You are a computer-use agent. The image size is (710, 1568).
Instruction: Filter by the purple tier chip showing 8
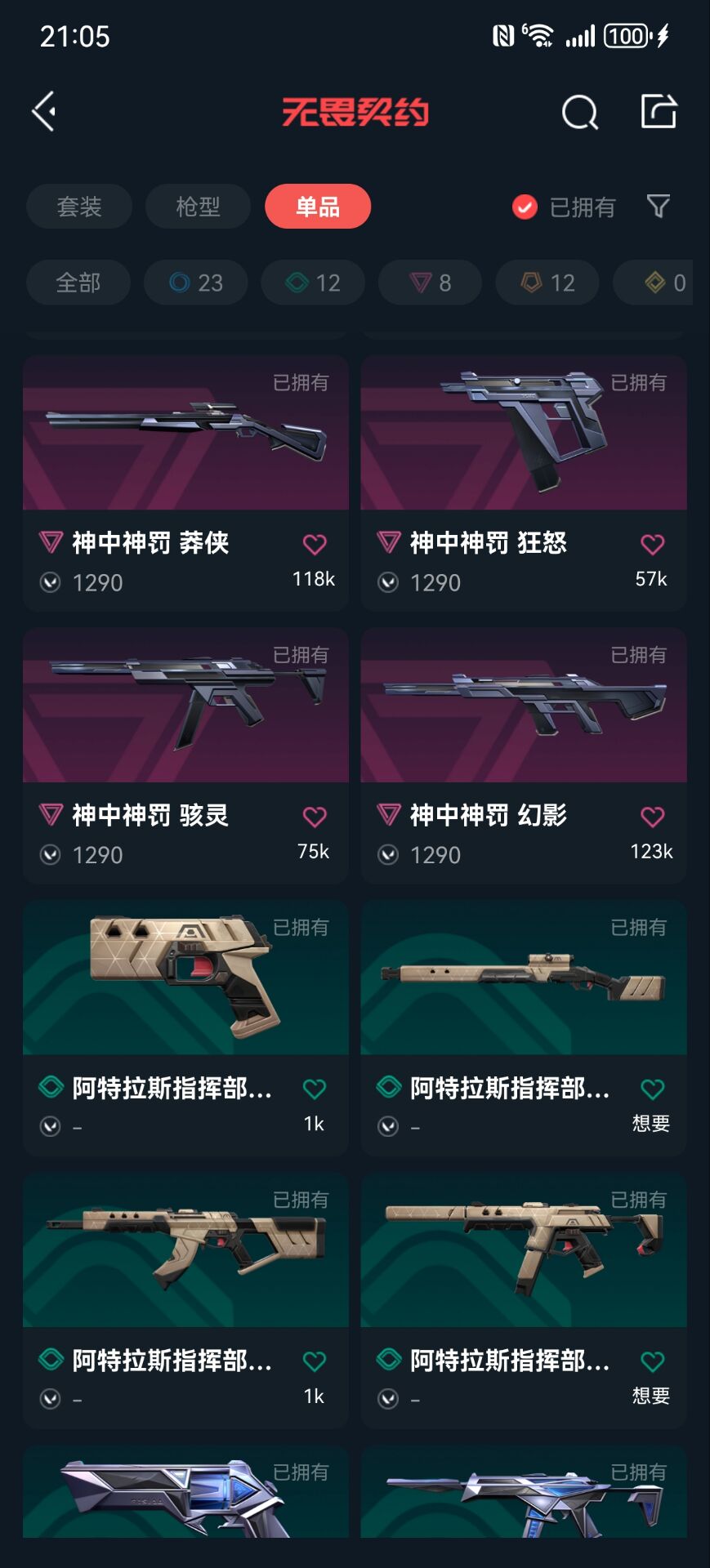[x=430, y=283]
